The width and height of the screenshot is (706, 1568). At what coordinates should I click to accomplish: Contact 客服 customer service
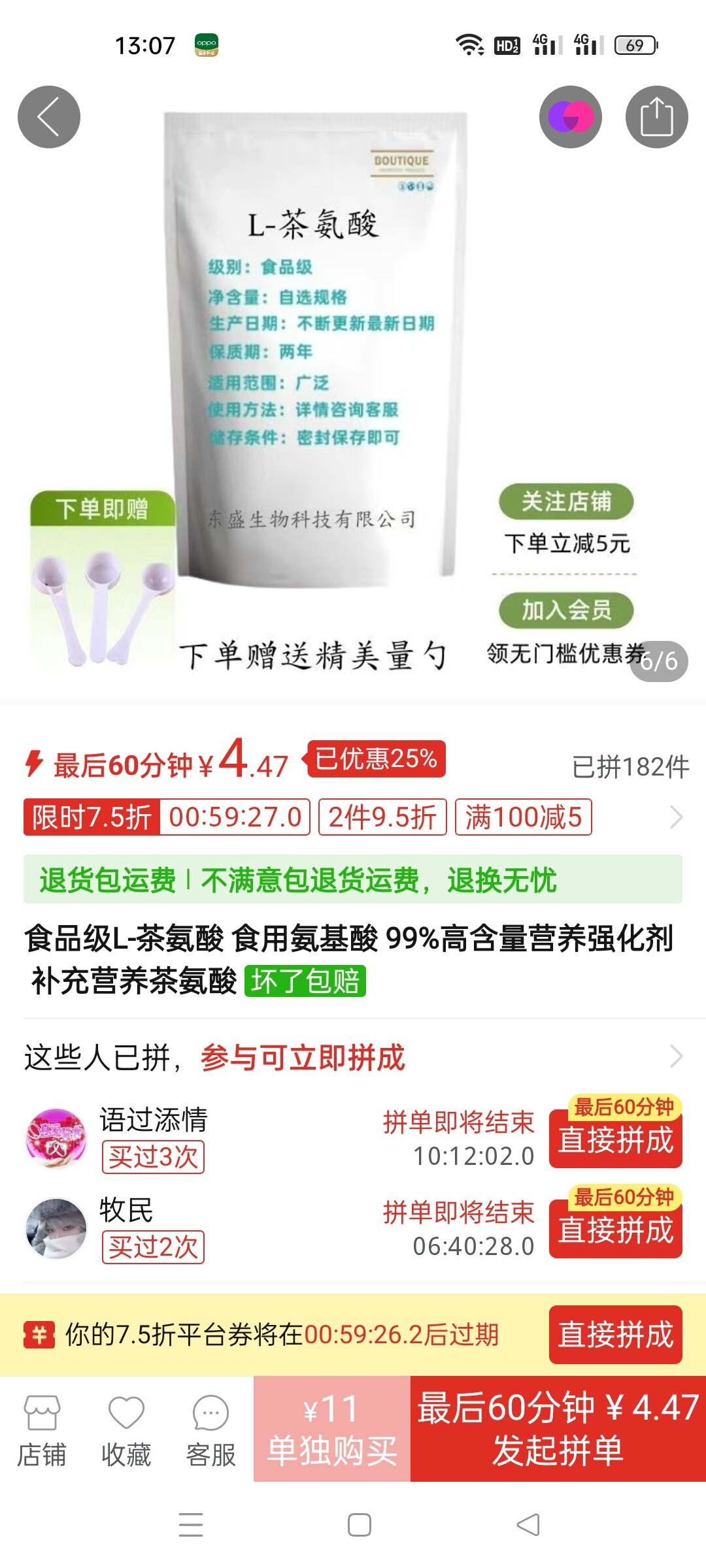[x=210, y=1430]
